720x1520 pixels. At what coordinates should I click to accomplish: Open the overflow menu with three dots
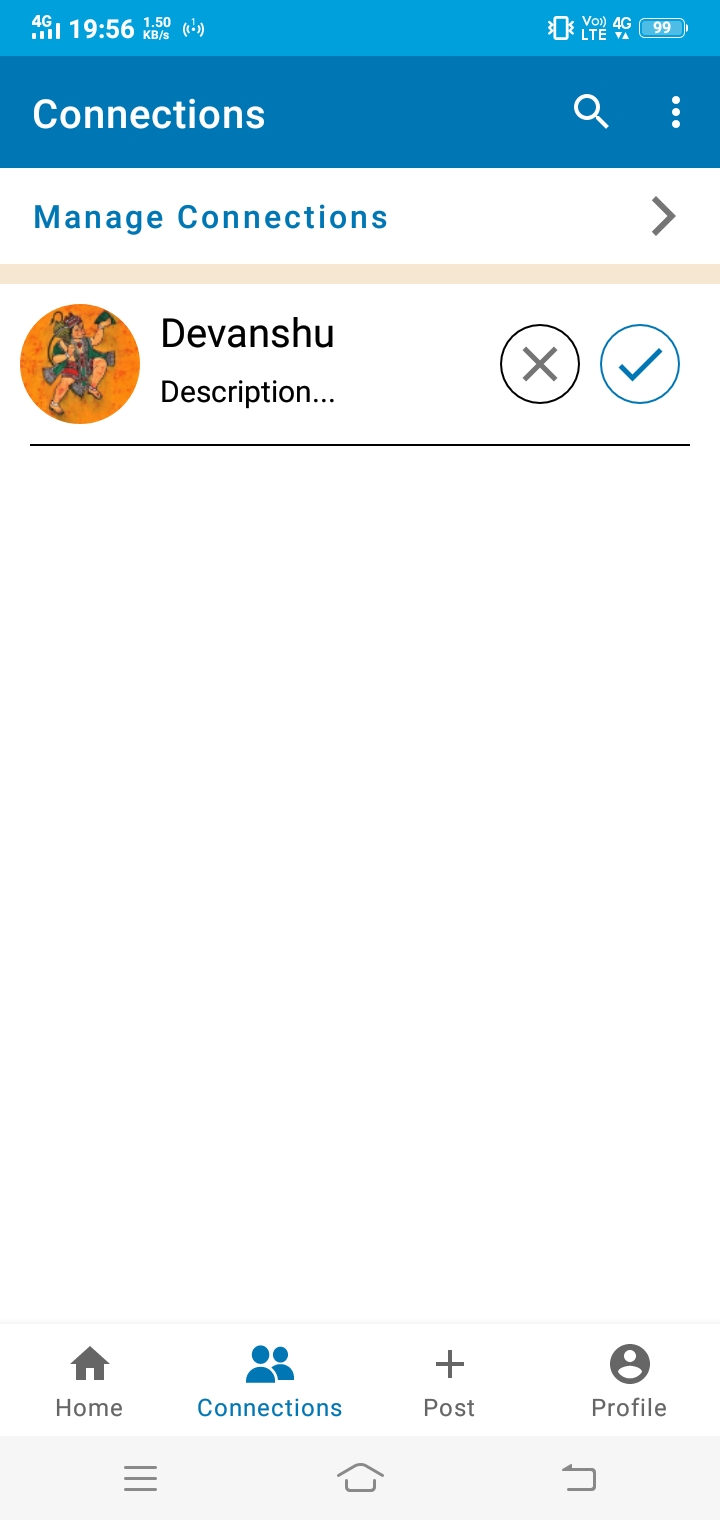675,112
